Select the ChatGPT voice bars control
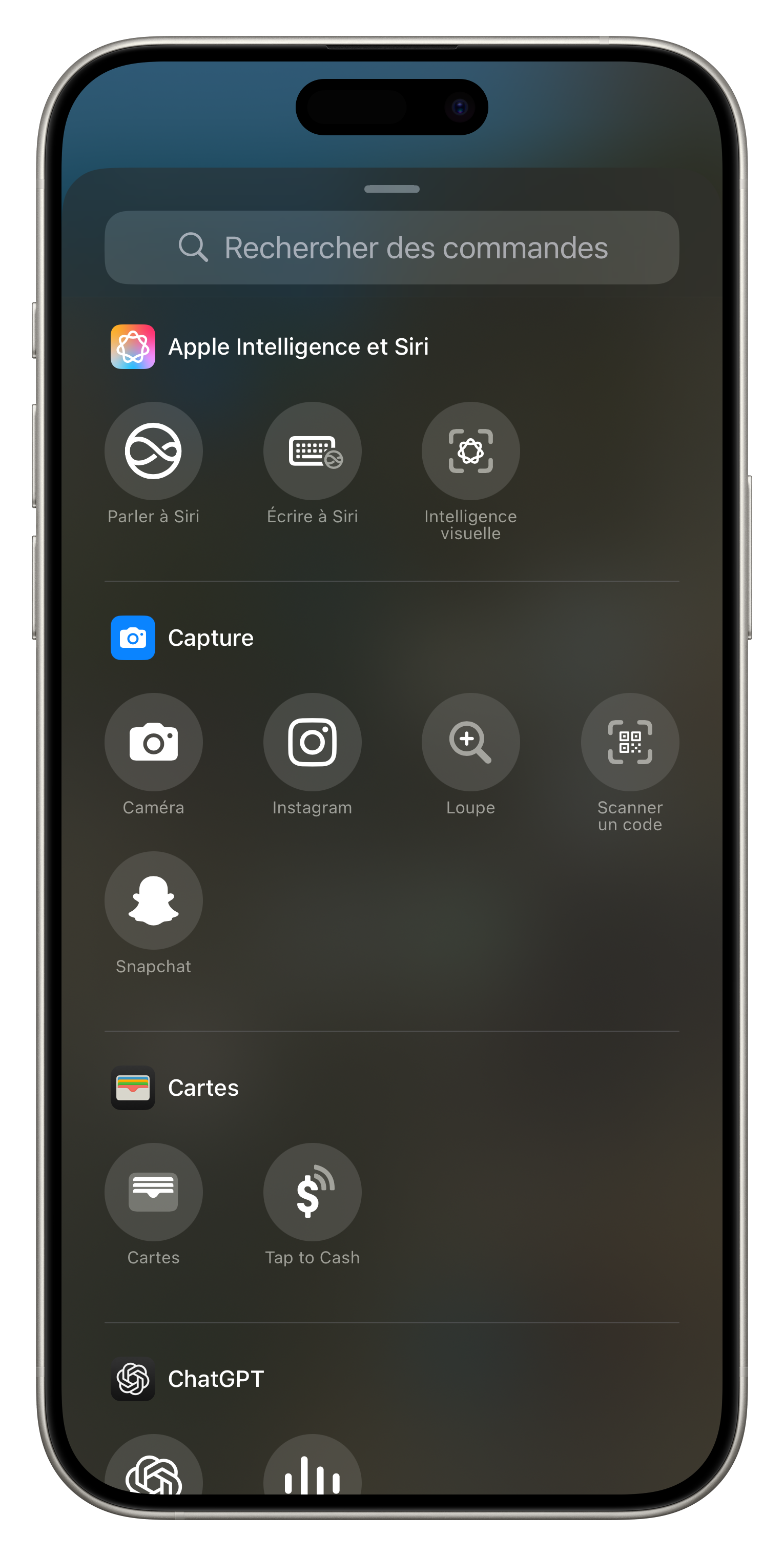 coord(312,1465)
